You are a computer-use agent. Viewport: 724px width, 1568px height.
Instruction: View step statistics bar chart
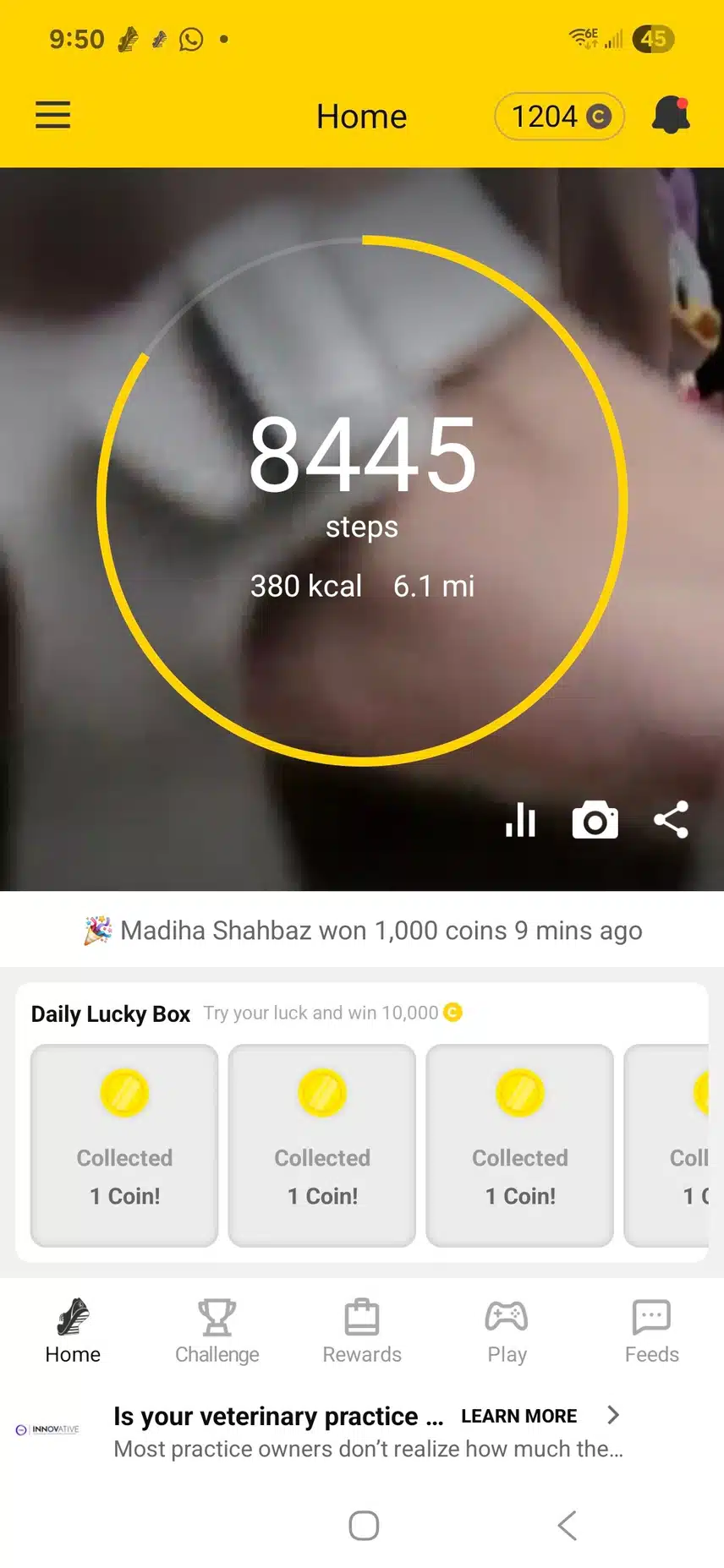pos(520,820)
